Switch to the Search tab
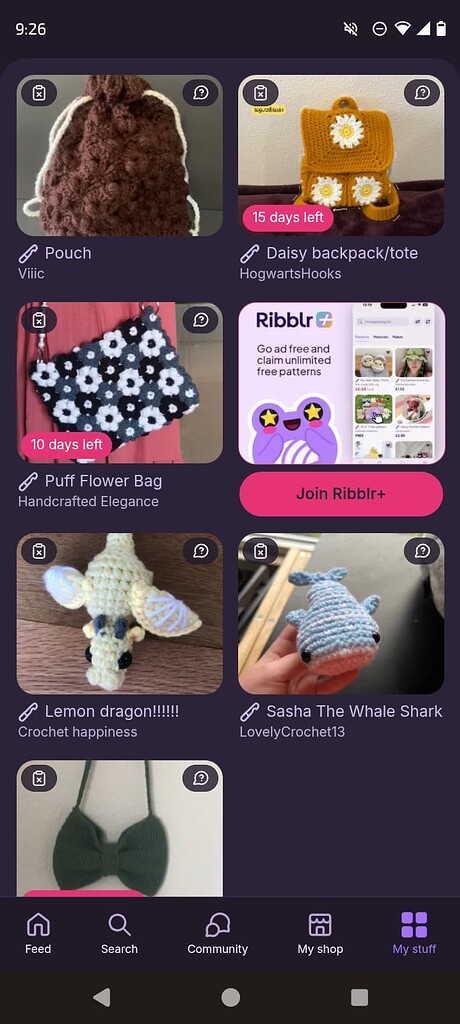The image size is (460, 1024). [119, 934]
